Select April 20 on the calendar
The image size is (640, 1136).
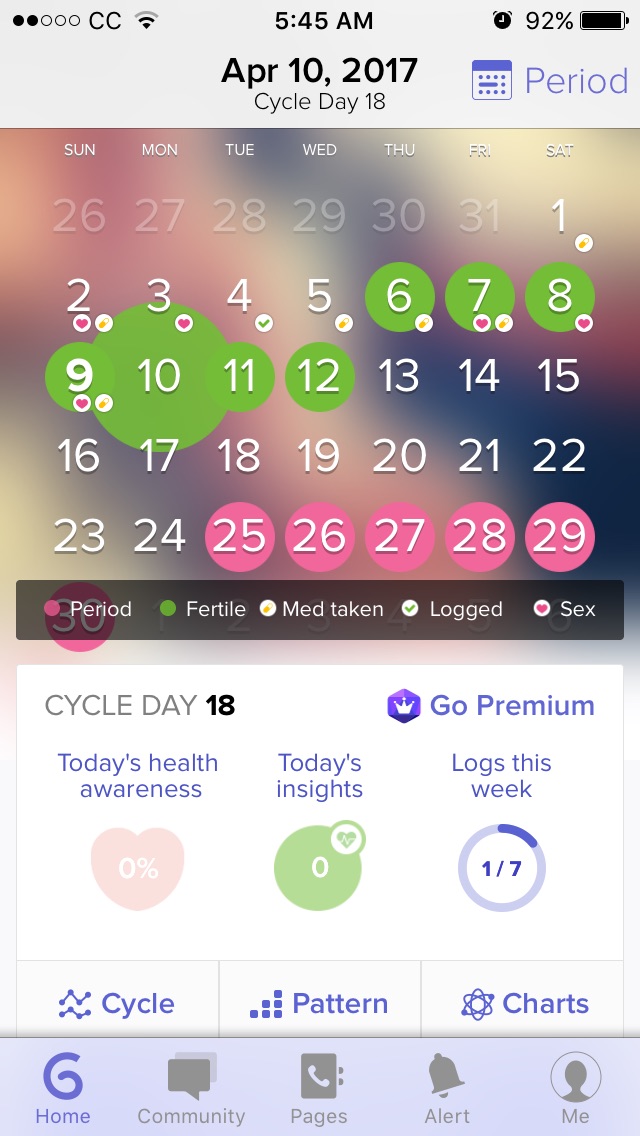[x=399, y=456]
